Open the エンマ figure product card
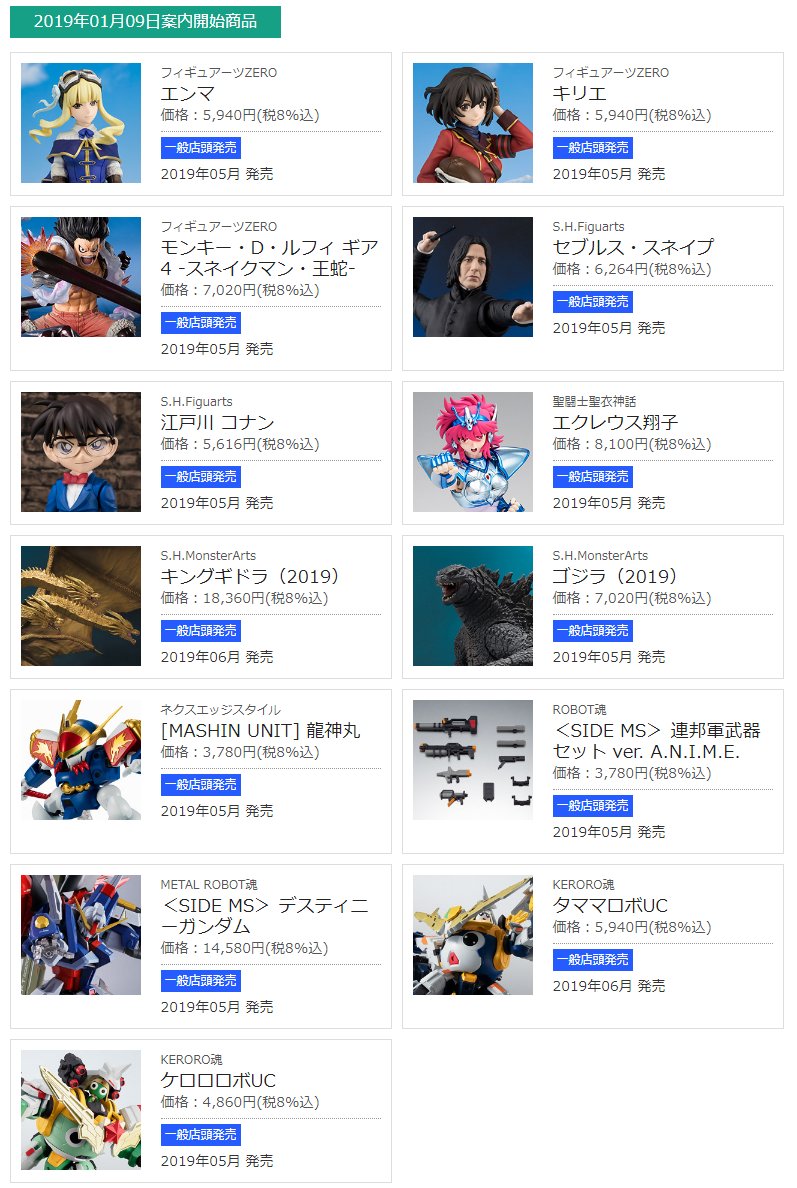The image size is (797, 1188). click(x=200, y=123)
